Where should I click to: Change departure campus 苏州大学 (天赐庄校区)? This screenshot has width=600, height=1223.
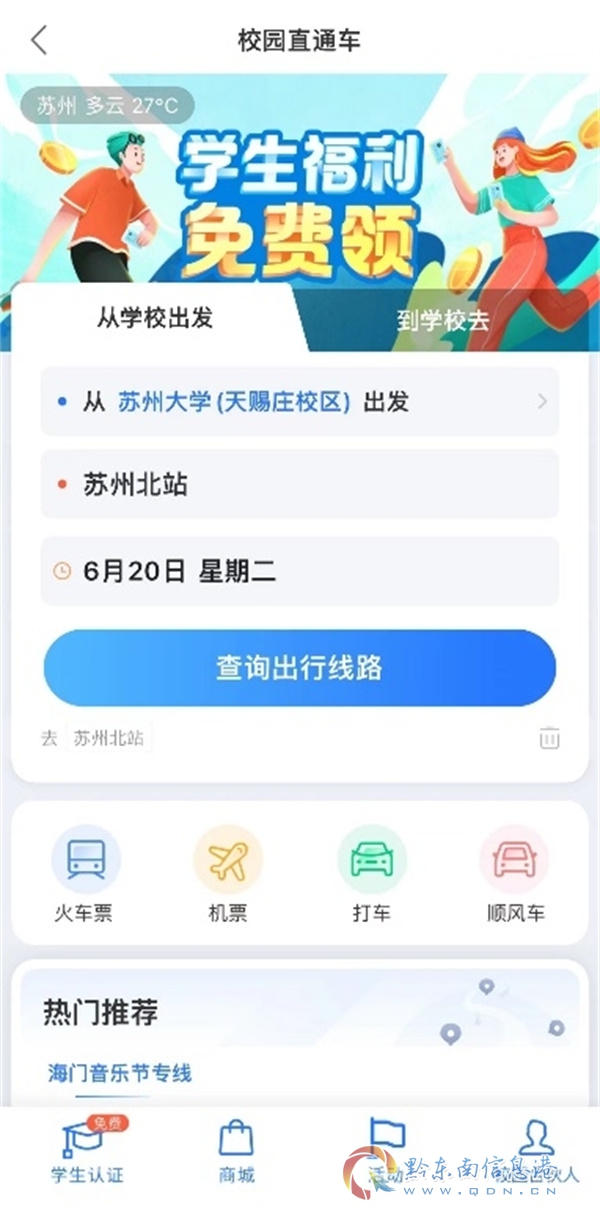click(299, 402)
